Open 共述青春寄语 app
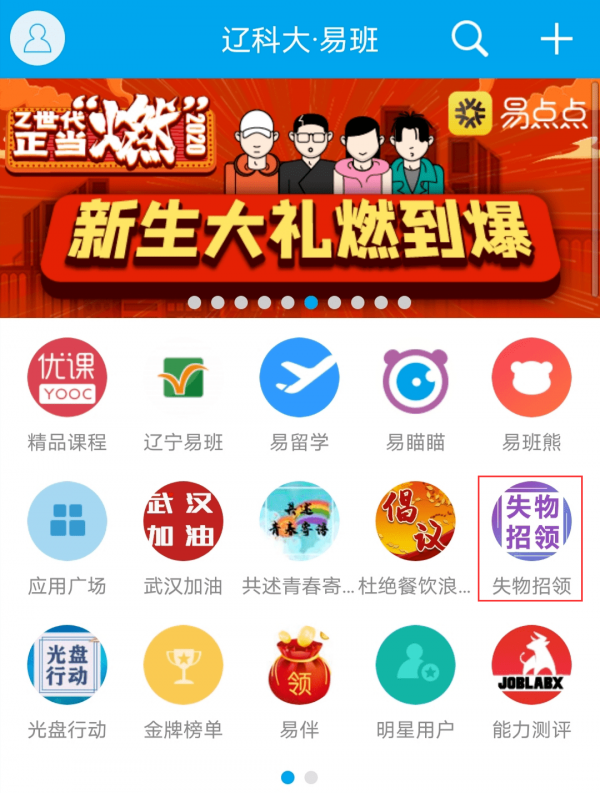This screenshot has height=793, width=600. coord(299,521)
